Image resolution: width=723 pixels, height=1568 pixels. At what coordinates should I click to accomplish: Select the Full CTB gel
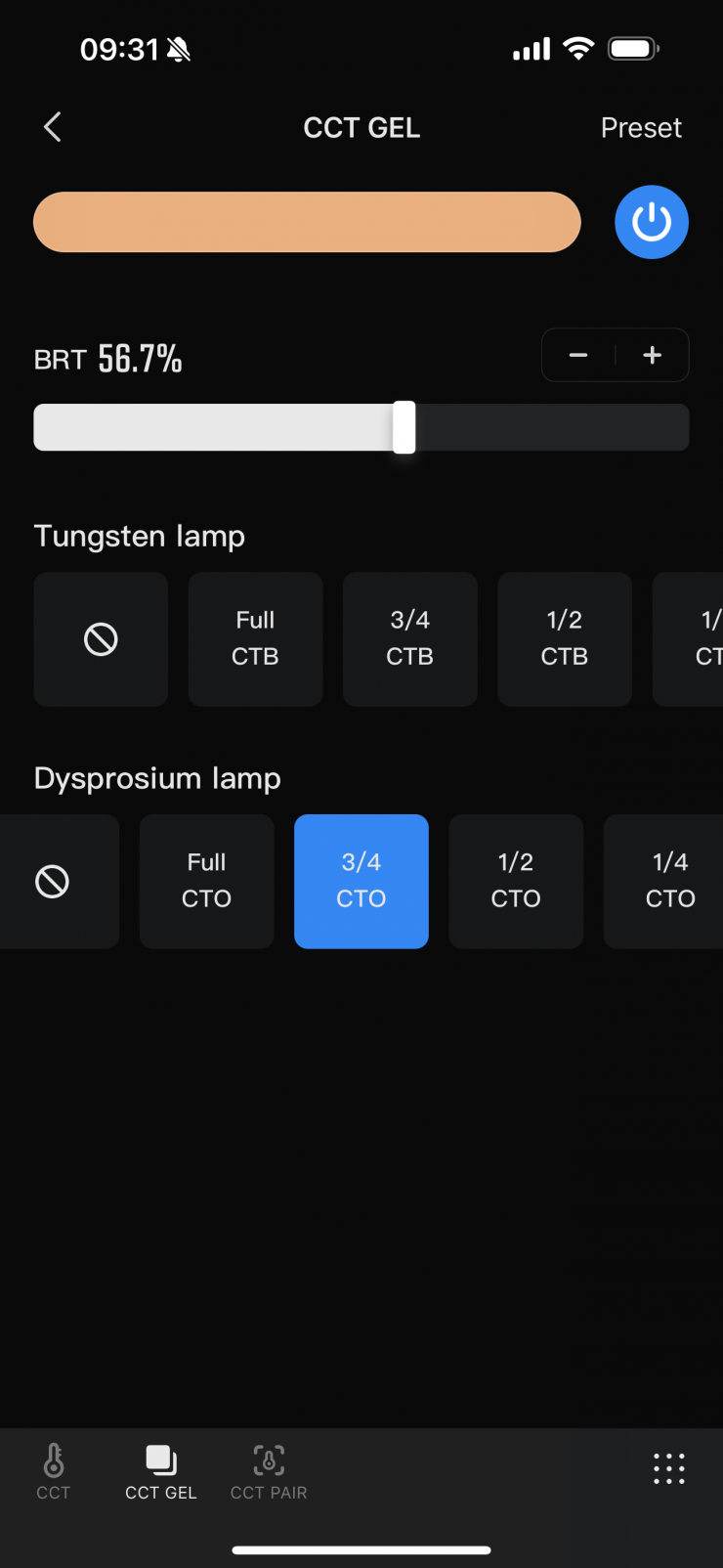[255, 639]
